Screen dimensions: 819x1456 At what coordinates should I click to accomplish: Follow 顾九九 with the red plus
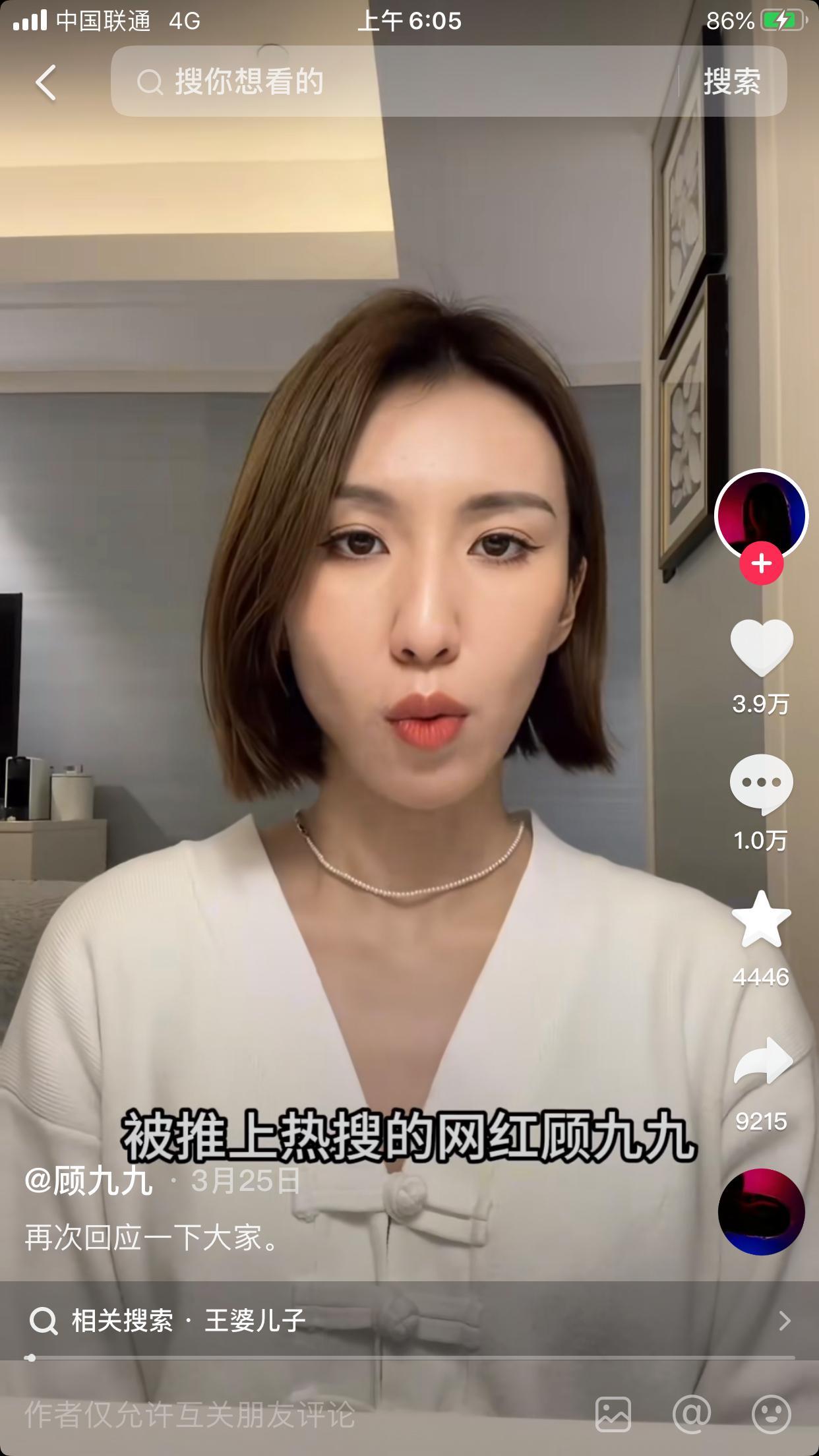761,564
